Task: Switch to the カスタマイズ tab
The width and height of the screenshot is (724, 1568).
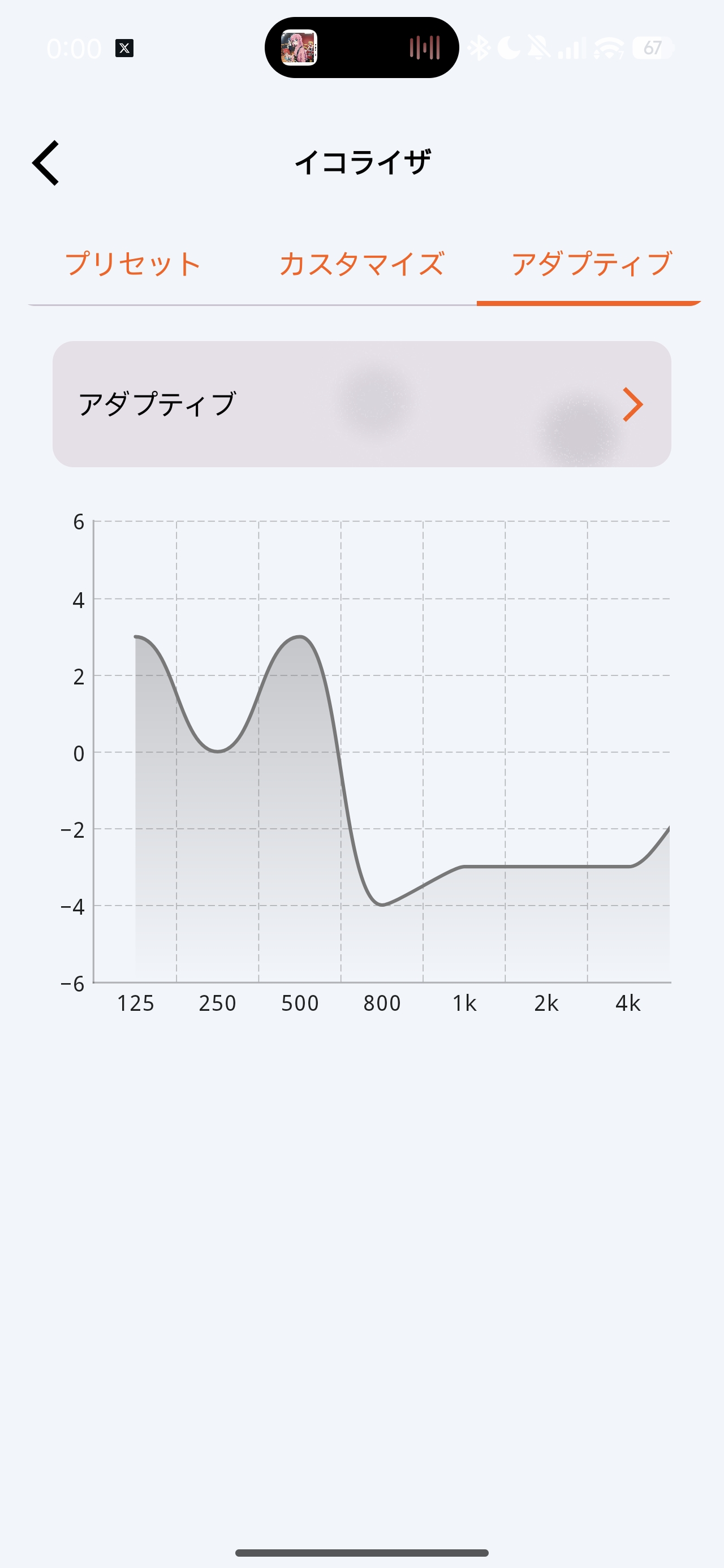Action: [361, 264]
